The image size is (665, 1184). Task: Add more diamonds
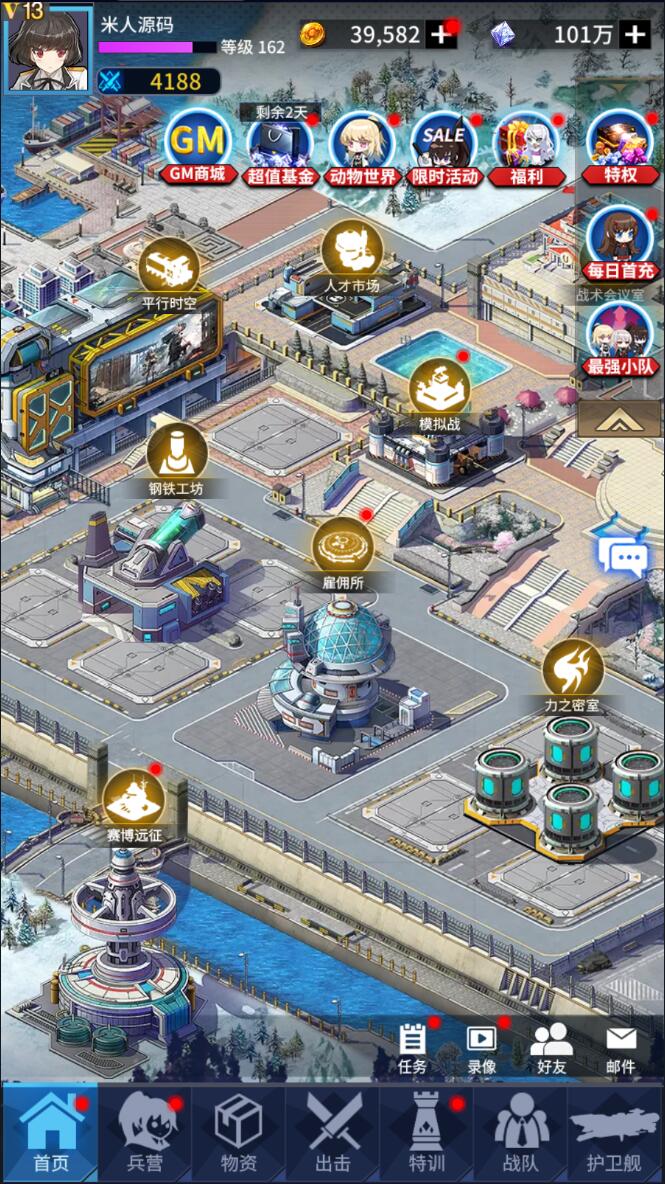click(x=635, y=35)
